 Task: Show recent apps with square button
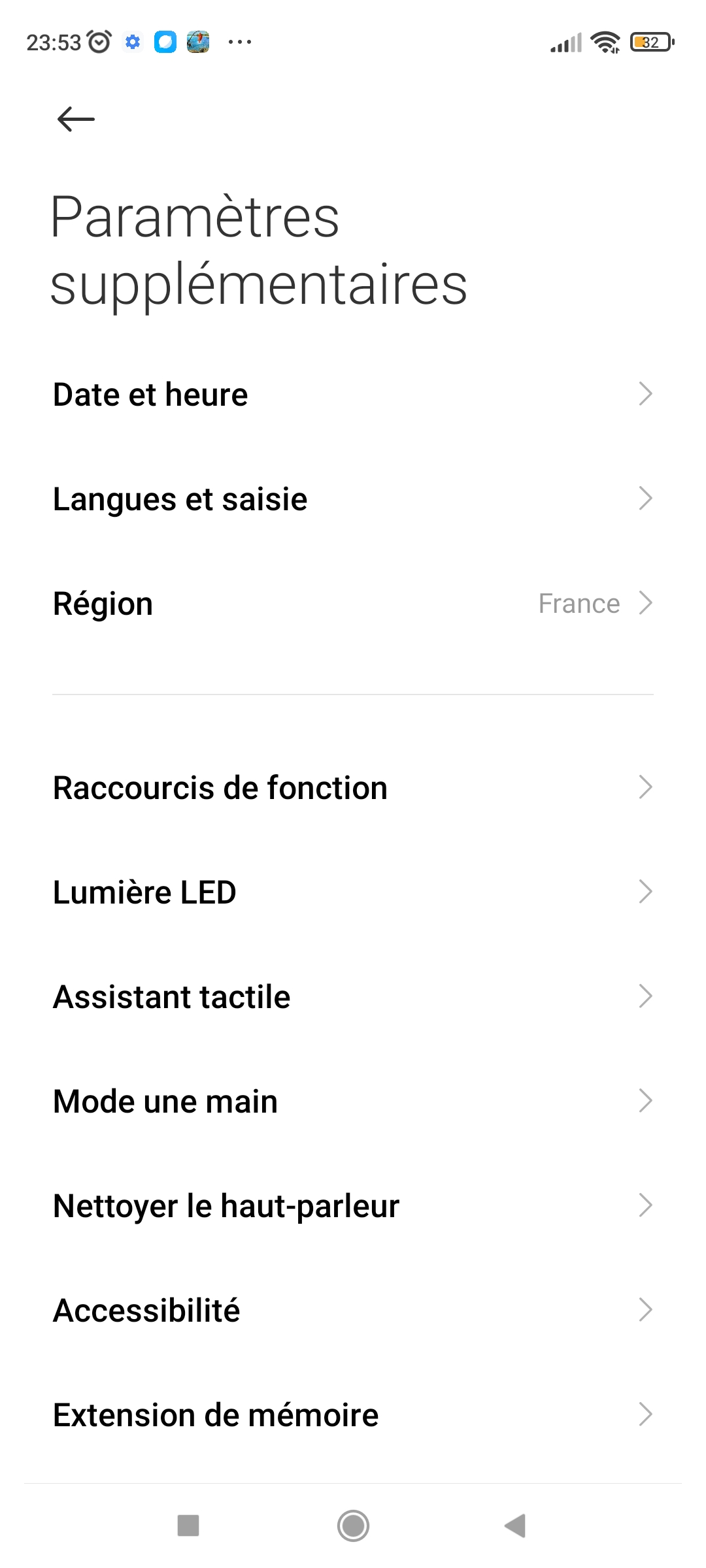pos(188,1526)
